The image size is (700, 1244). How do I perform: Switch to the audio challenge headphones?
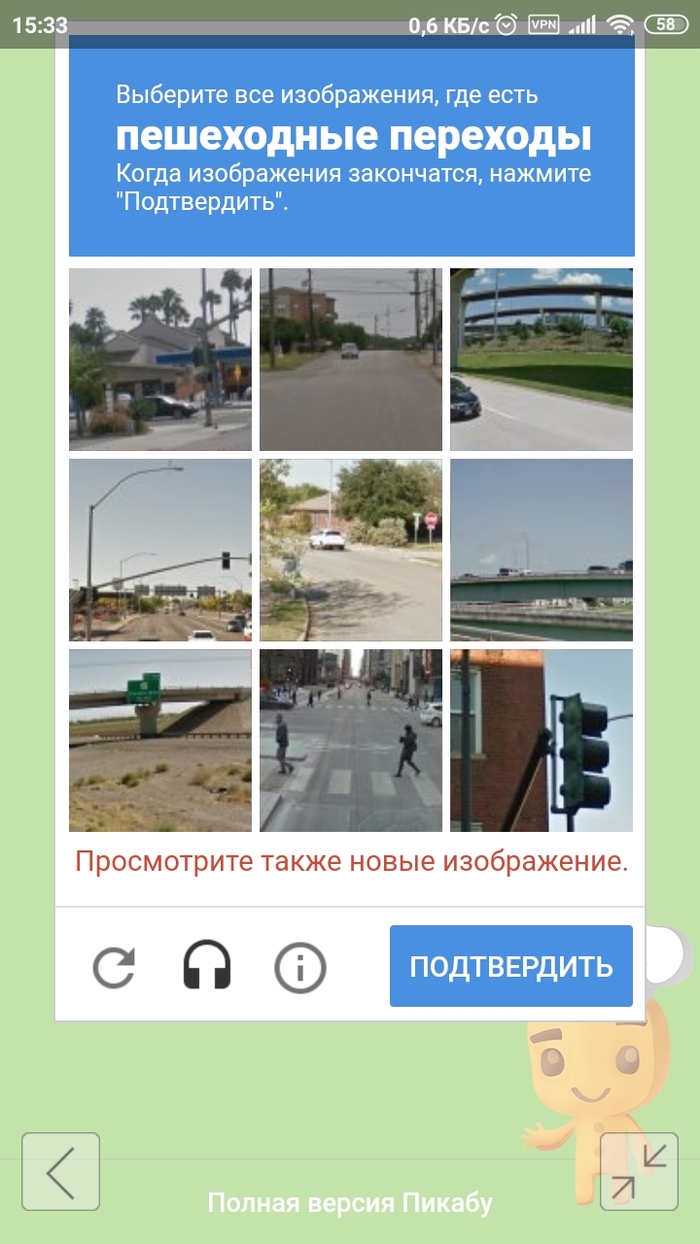point(207,966)
